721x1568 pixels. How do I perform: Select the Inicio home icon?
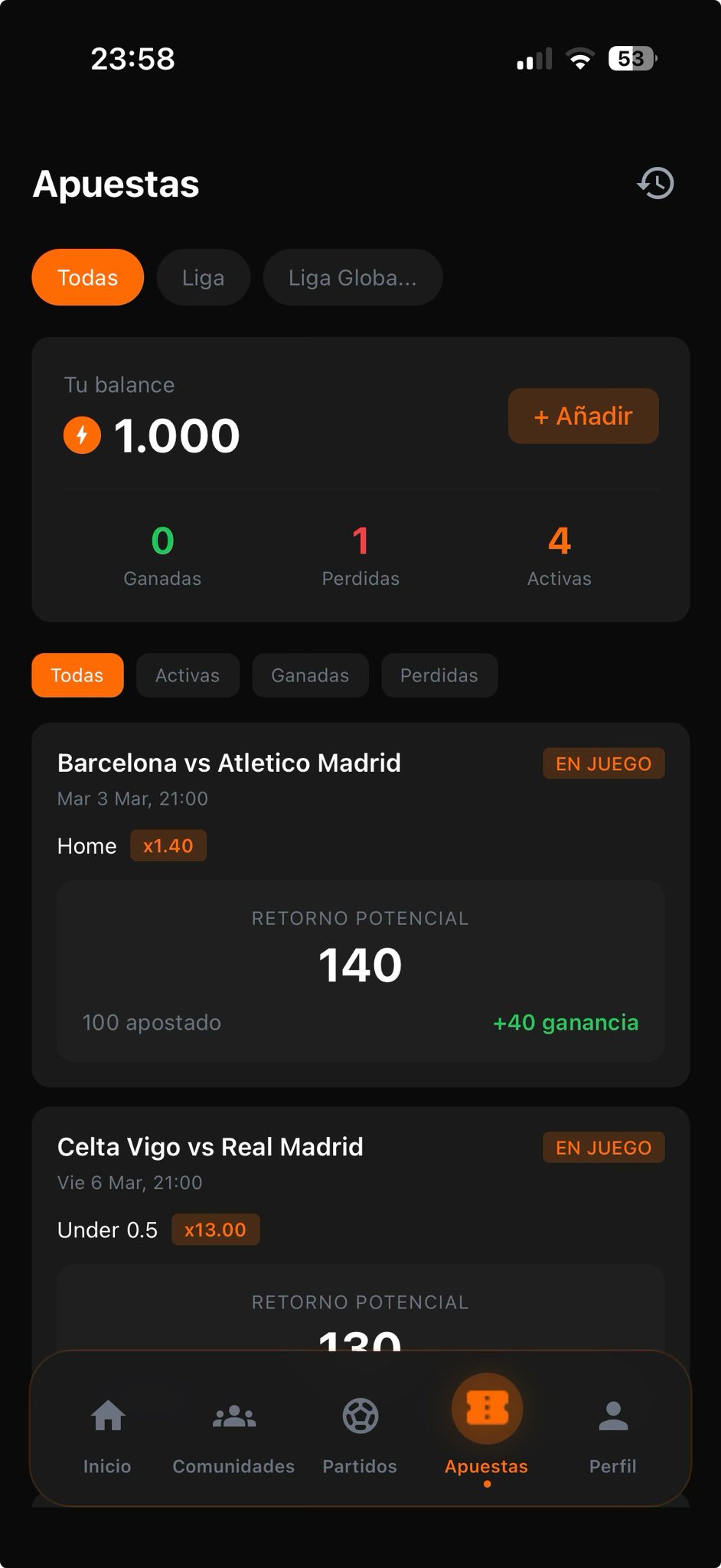(107, 1417)
